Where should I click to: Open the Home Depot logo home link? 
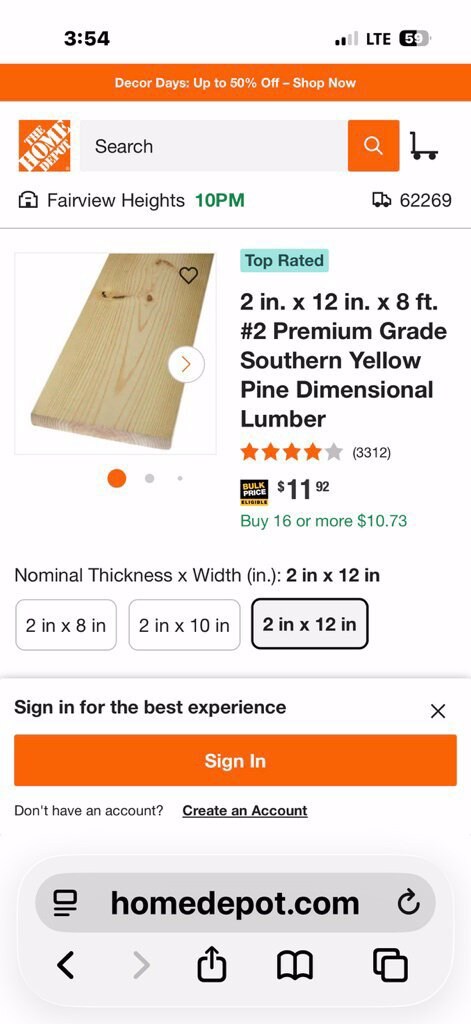coord(44,146)
